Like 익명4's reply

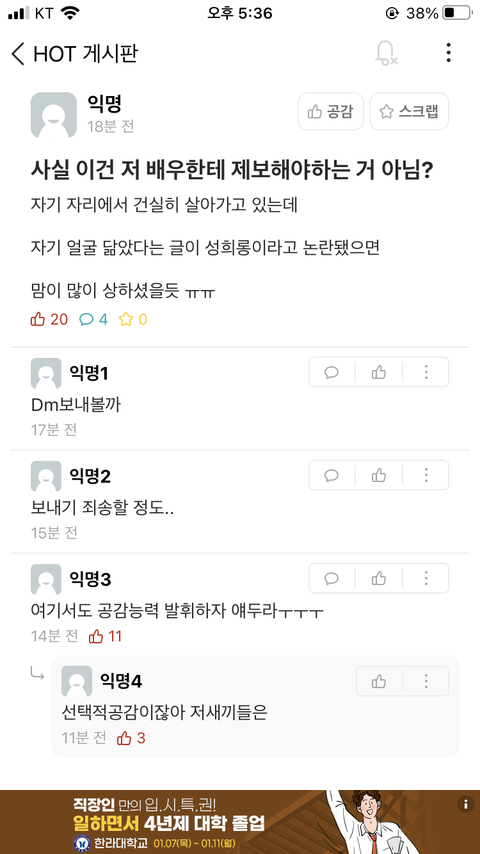point(379,681)
